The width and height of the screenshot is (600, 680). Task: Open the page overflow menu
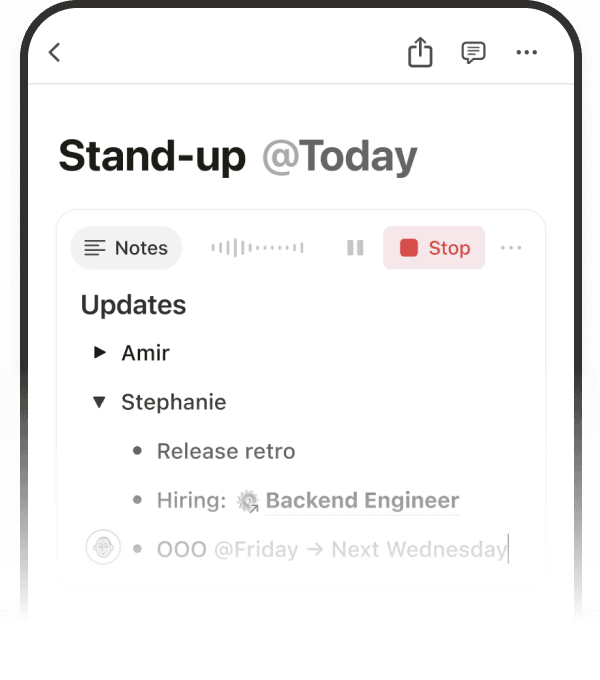tap(527, 53)
